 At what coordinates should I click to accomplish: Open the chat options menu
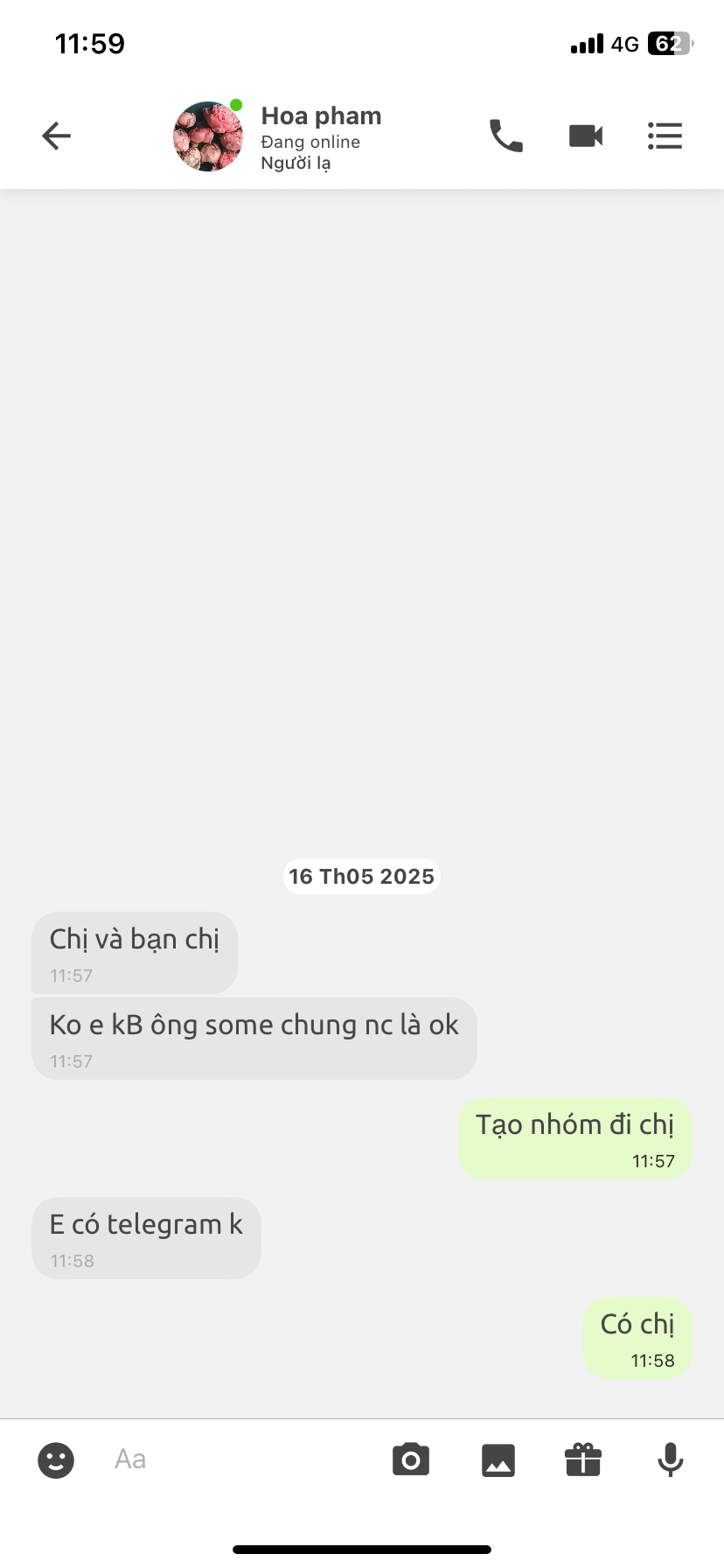click(x=665, y=136)
